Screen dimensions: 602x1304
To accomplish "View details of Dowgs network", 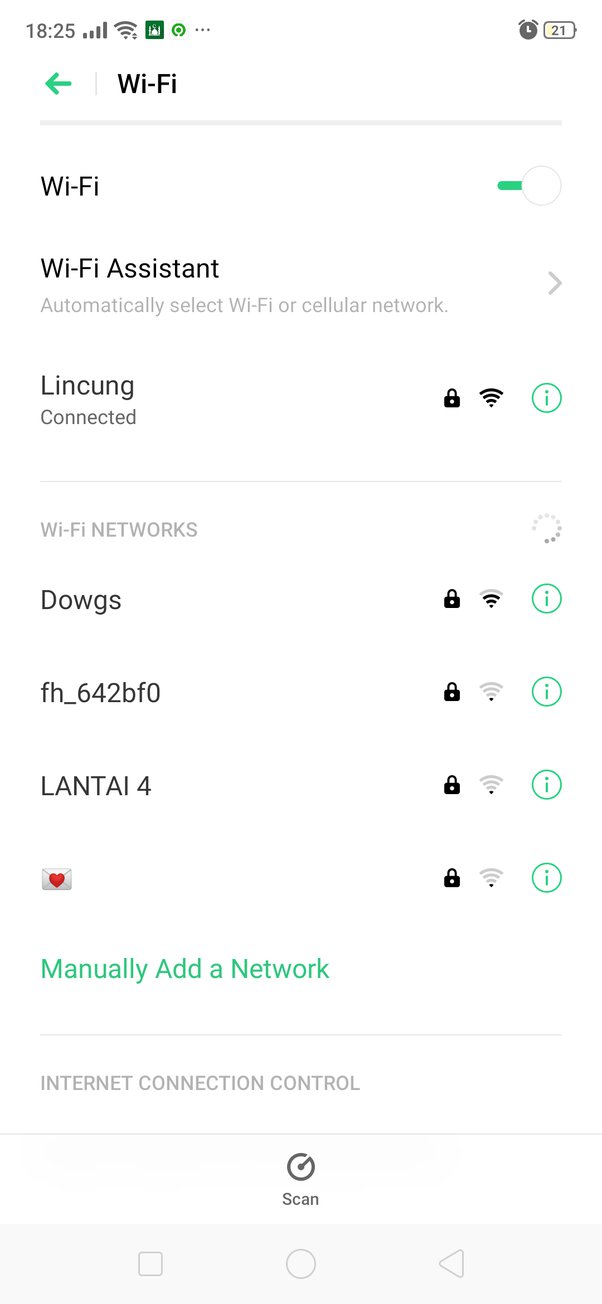I will pyautogui.click(x=546, y=599).
